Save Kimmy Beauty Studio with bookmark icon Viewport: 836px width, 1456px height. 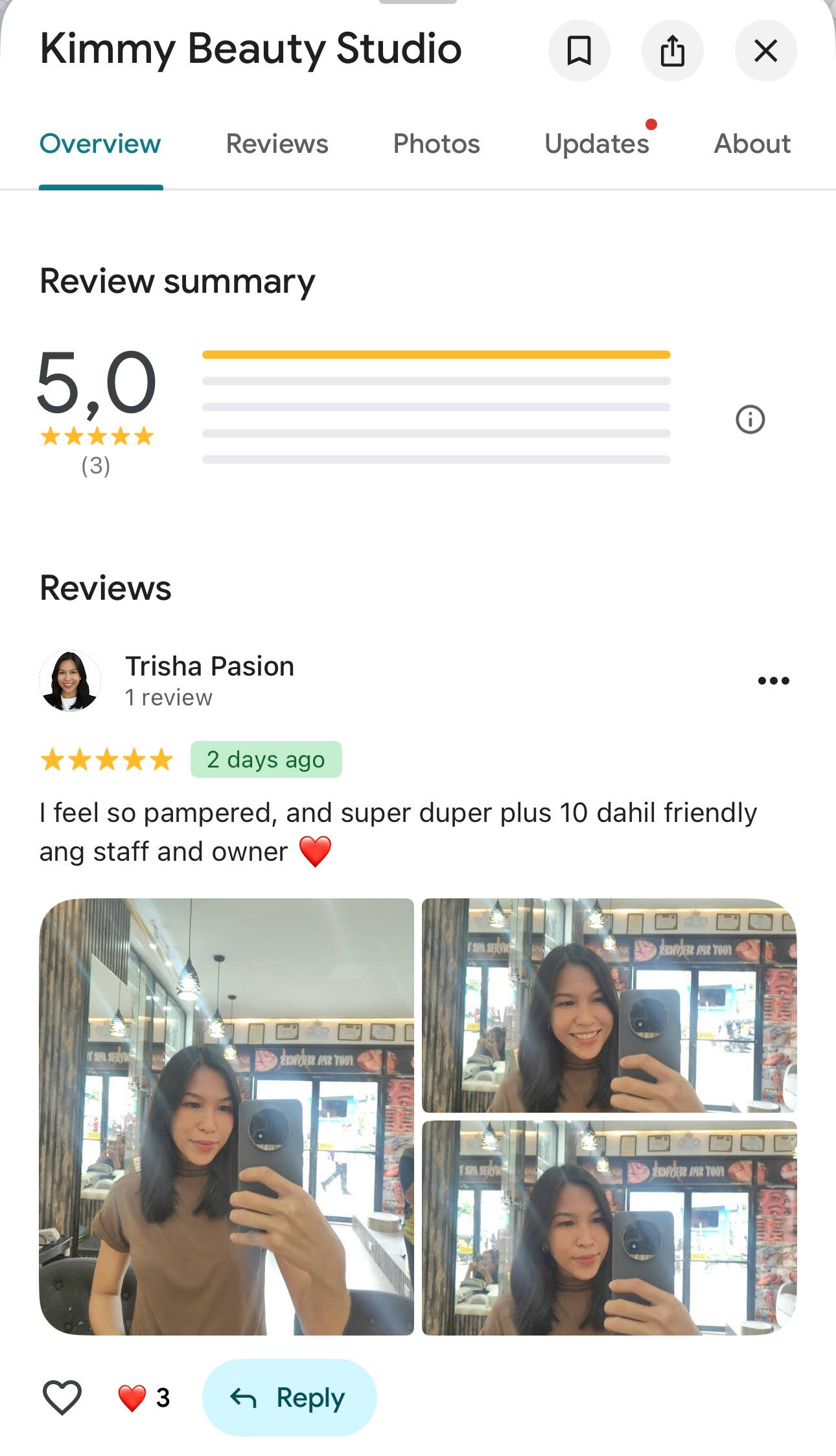pos(579,51)
